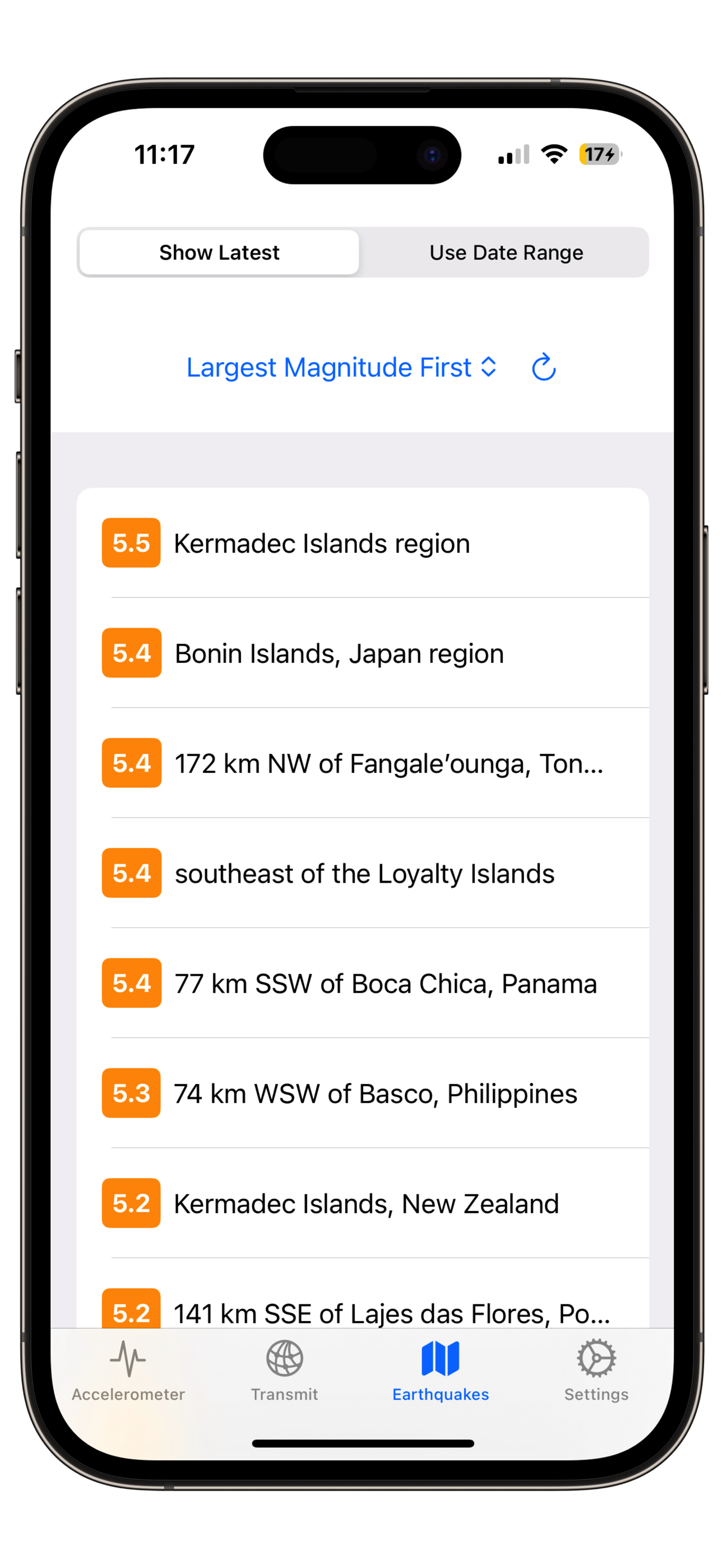Open the Largest Magnitude First sort picker
Image resolution: width=723 pixels, height=1568 pixels.
pos(341,368)
